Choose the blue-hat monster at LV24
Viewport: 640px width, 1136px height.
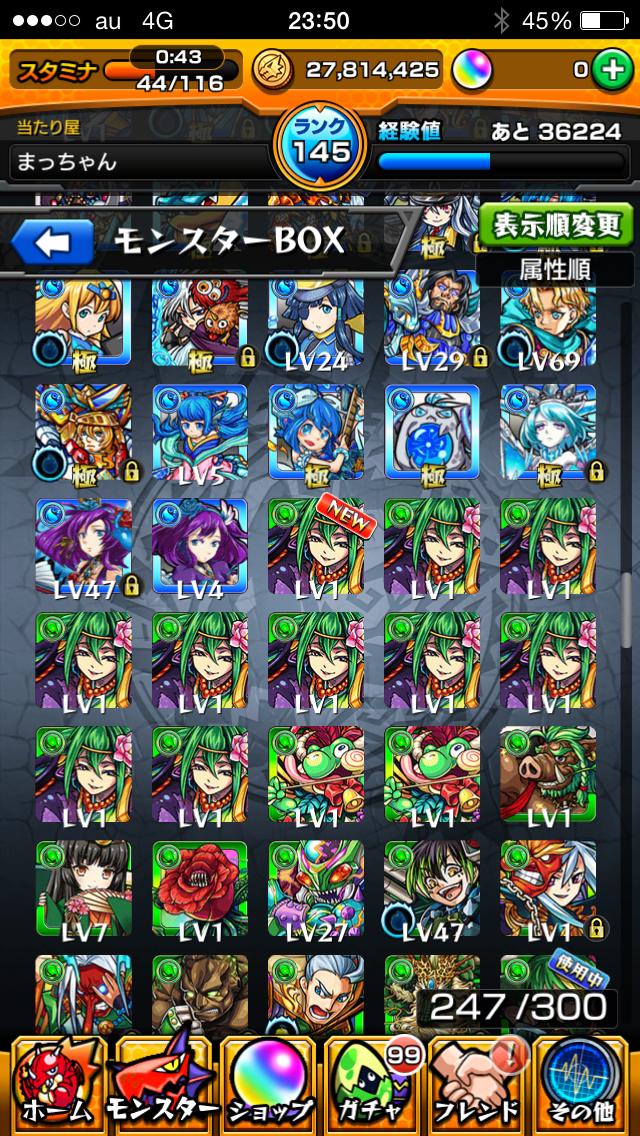click(x=316, y=320)
